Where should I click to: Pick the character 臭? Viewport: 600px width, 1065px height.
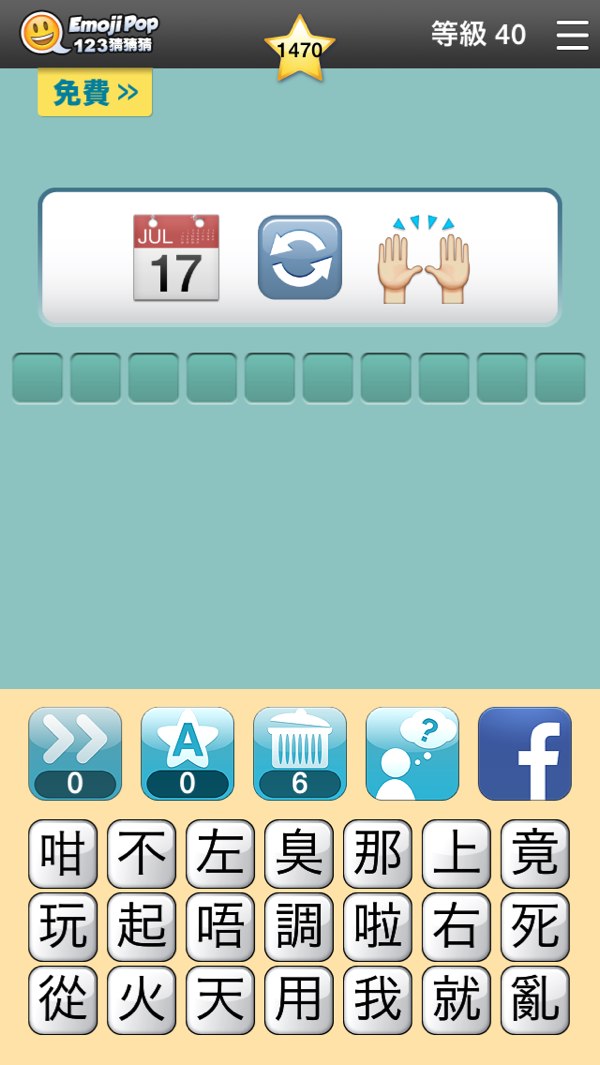[x=299, y=854]
